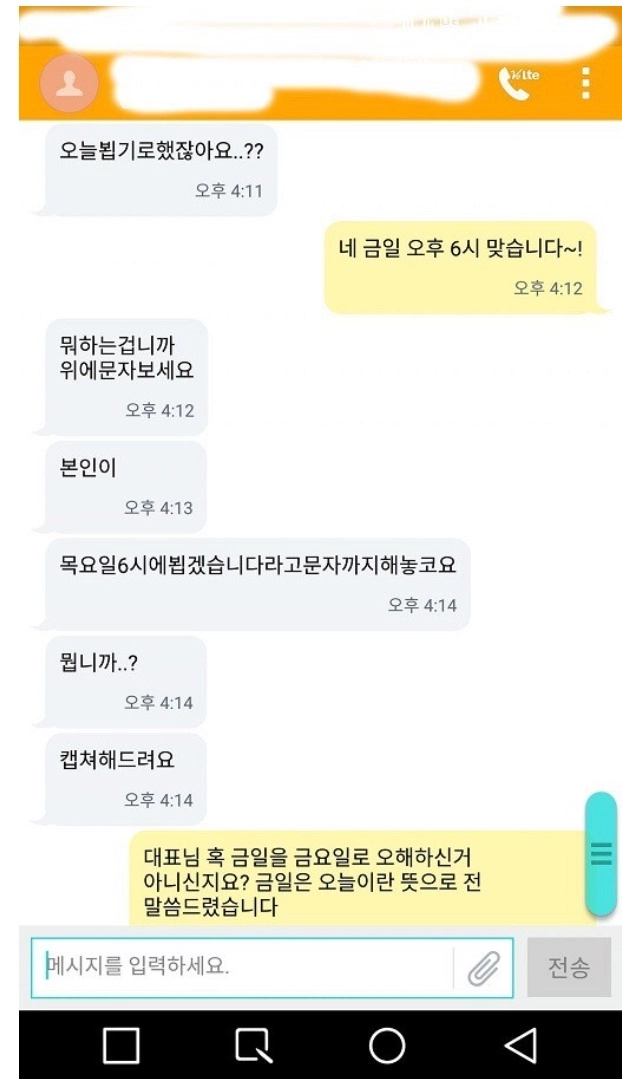Open recent apps with the square button
622x1079 pixels.
pyautogui.click(x=122, y=1045)
